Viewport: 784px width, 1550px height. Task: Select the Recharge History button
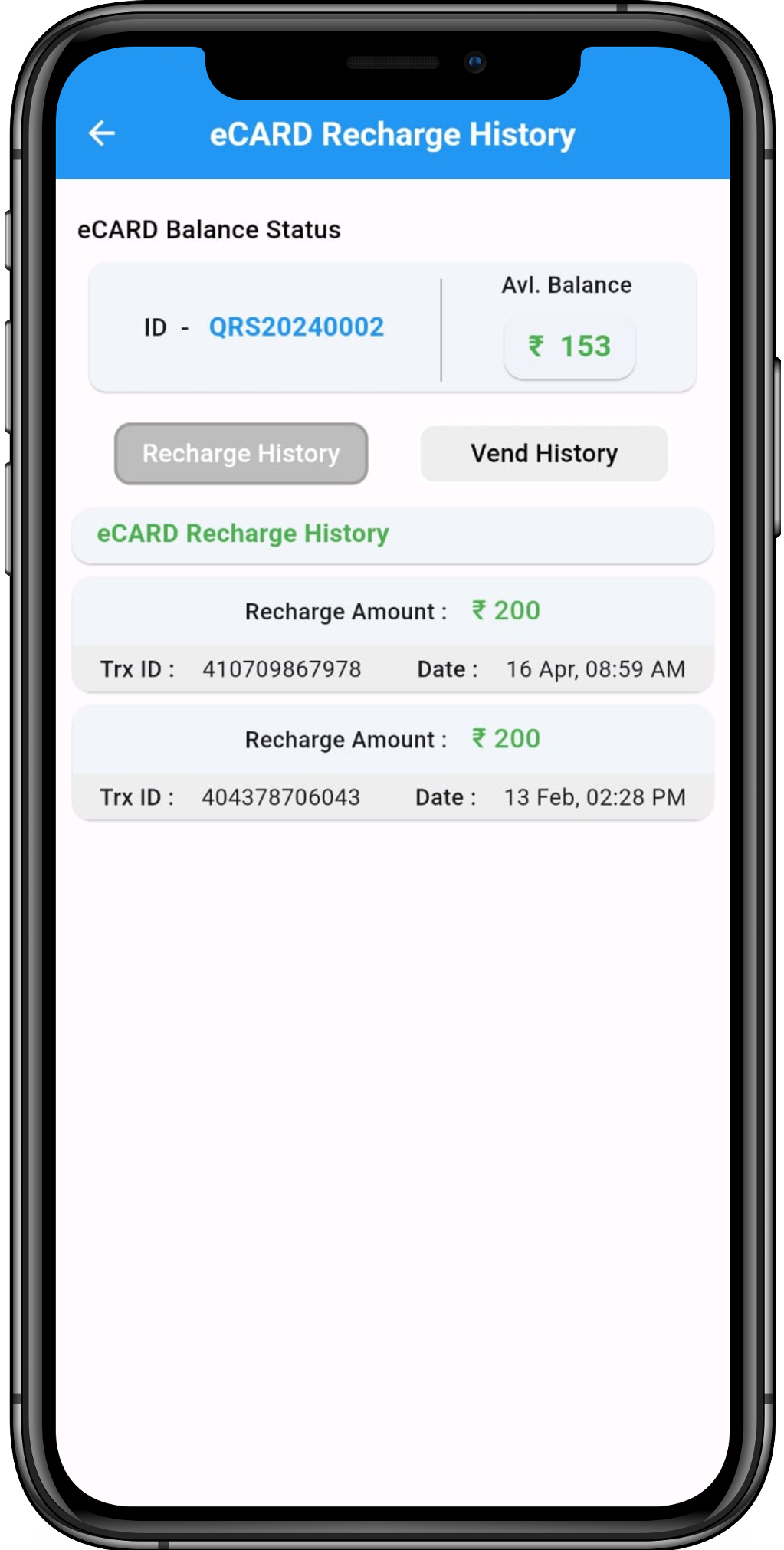[241, 453]
